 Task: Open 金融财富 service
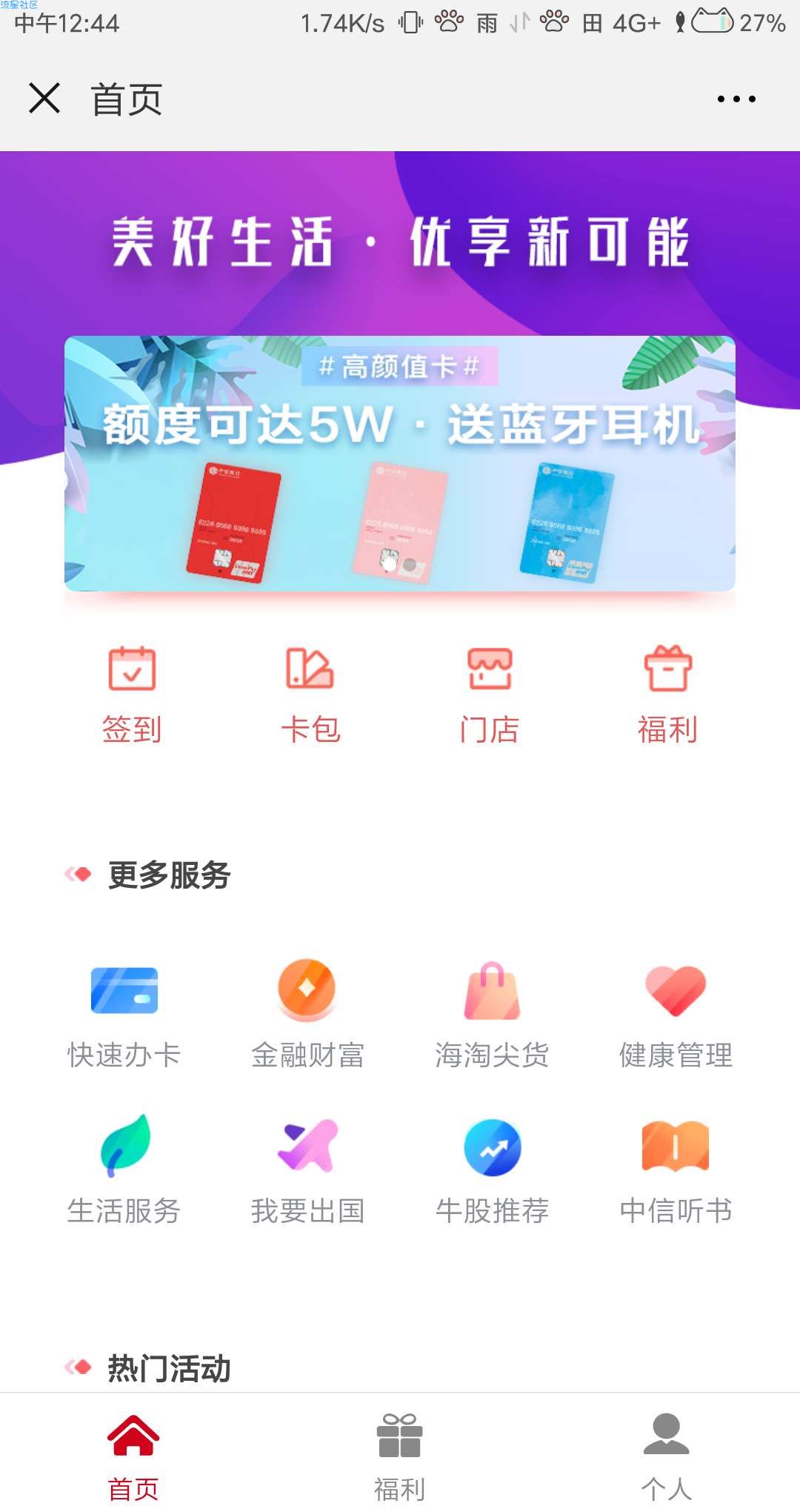click(307, 1014)
